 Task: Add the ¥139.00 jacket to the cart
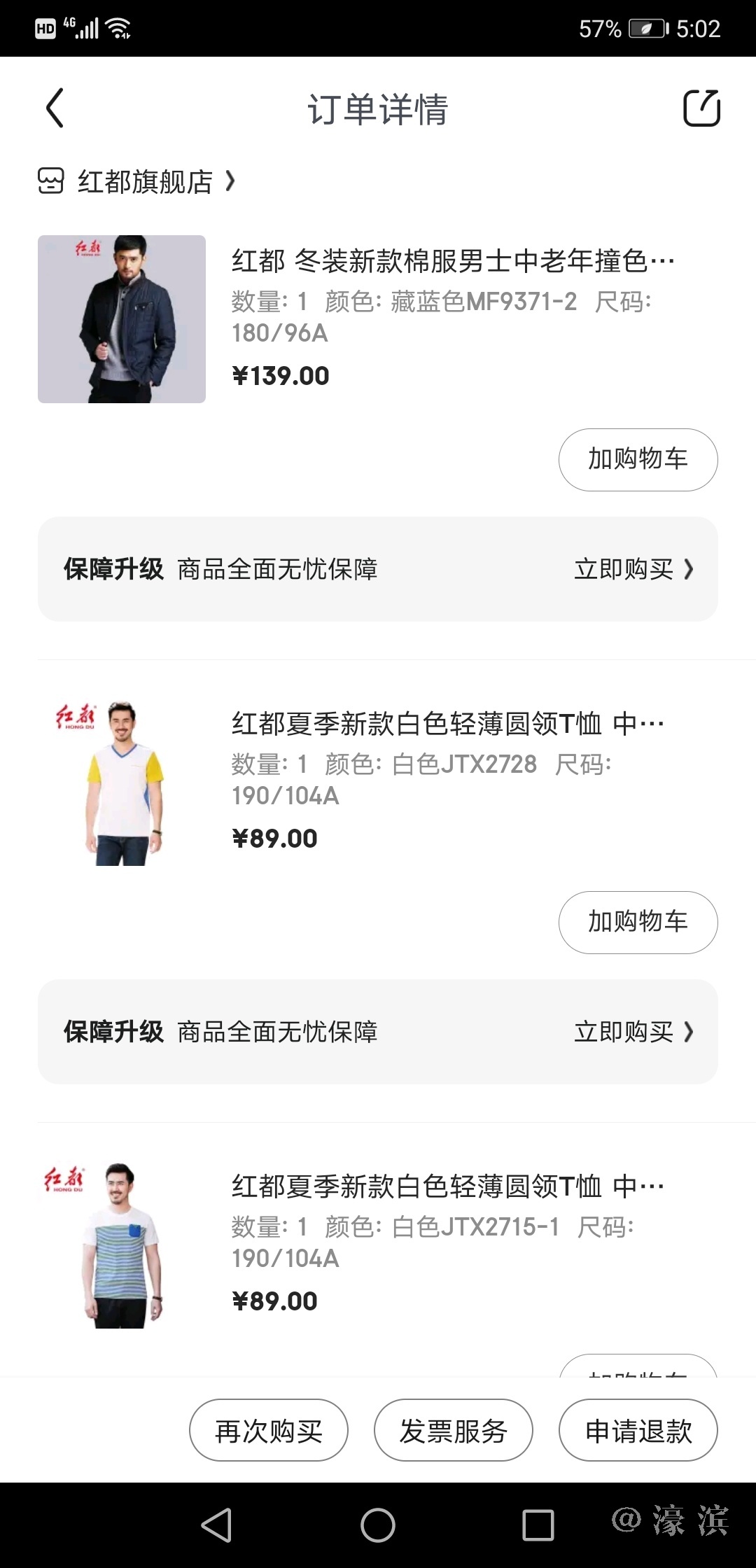pos(638,460)
